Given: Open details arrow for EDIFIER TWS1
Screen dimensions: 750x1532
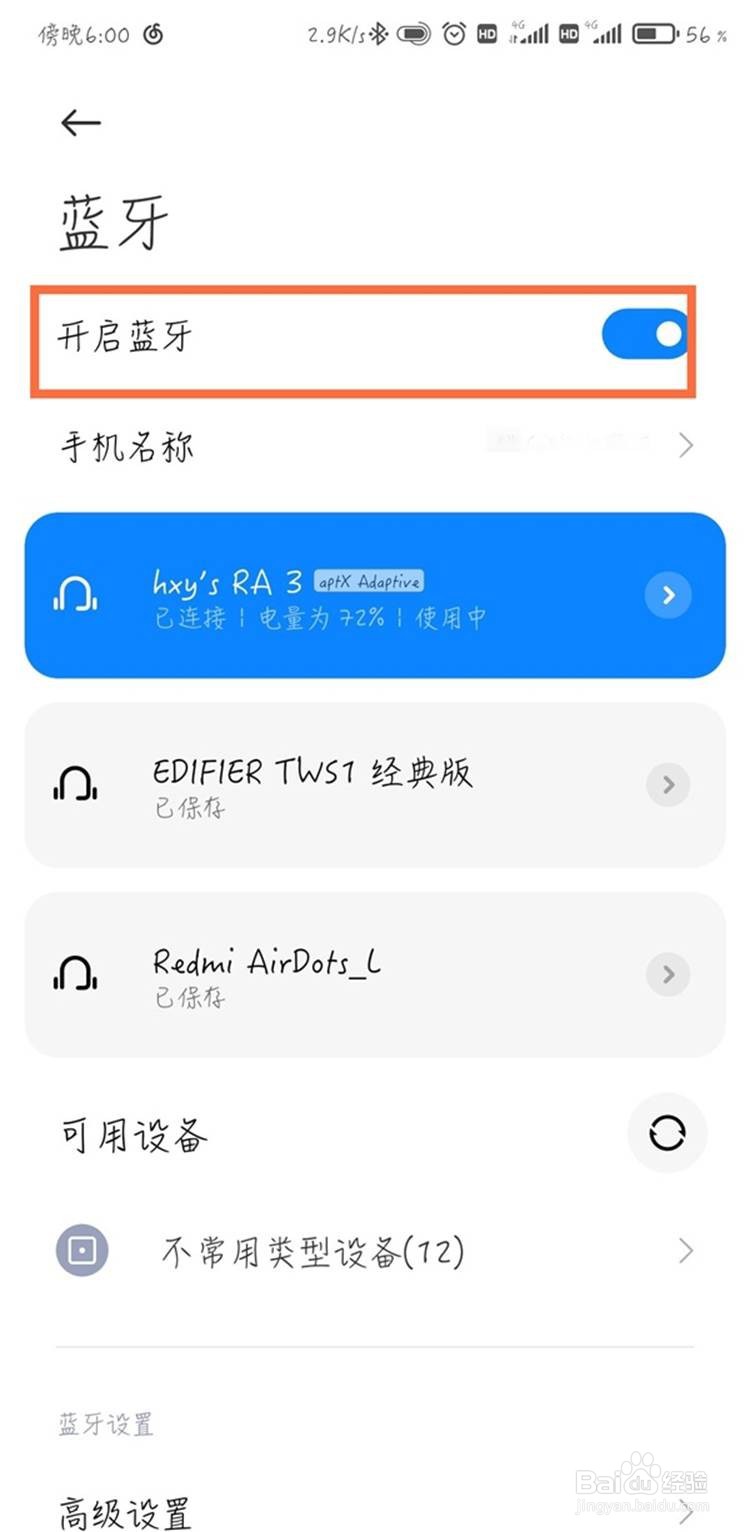Looking at the screenshot, I should (x=668, y=785).
